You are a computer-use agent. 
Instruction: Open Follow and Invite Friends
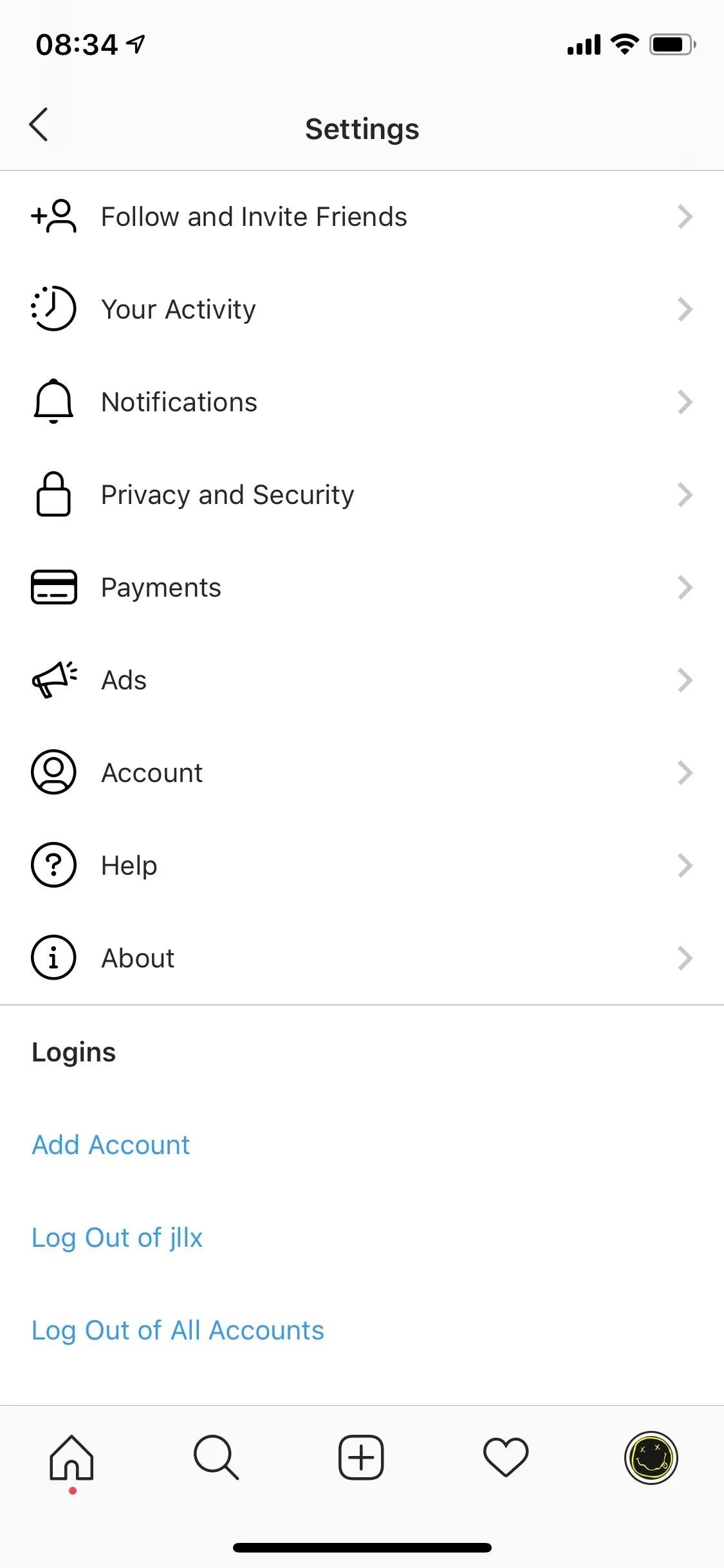point(362,217)
